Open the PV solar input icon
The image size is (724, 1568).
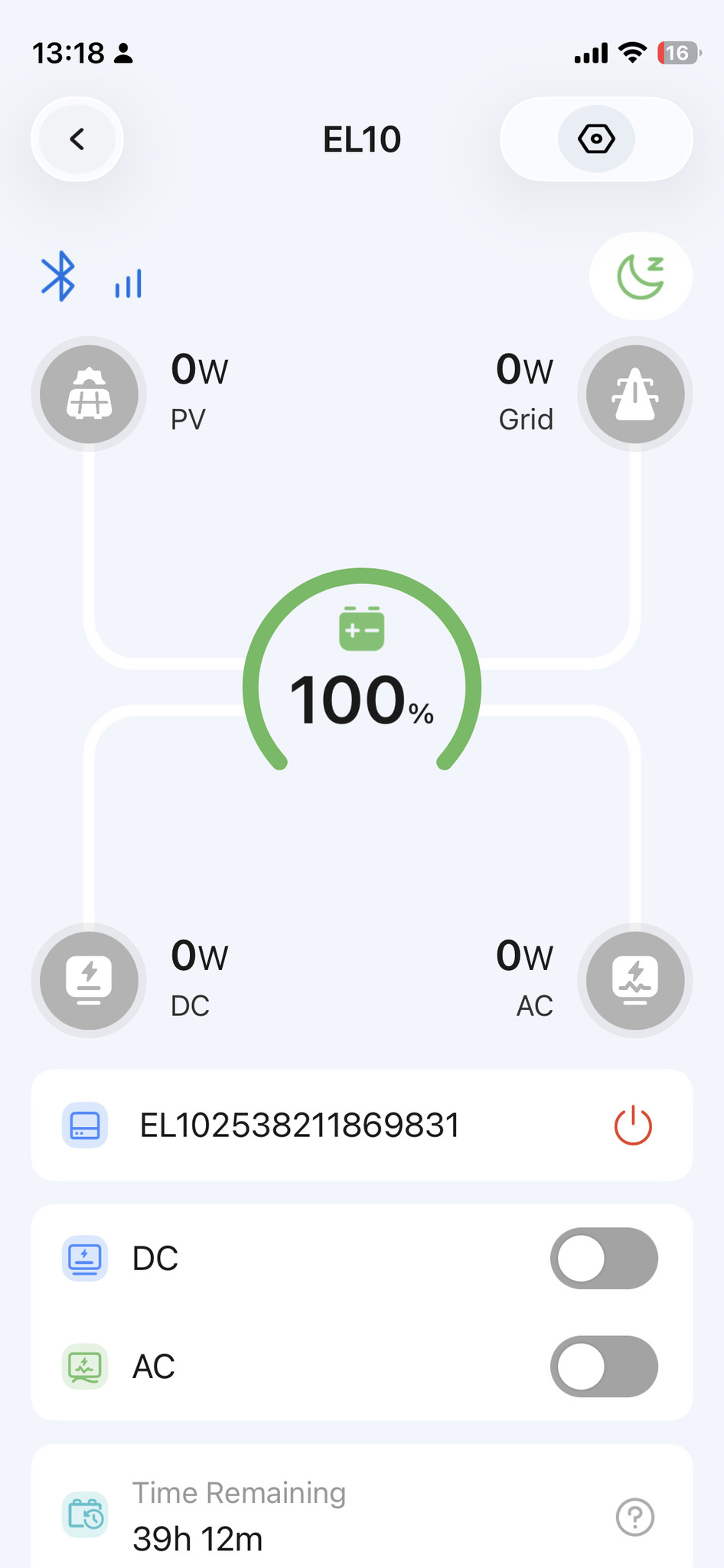coord(90,394)
